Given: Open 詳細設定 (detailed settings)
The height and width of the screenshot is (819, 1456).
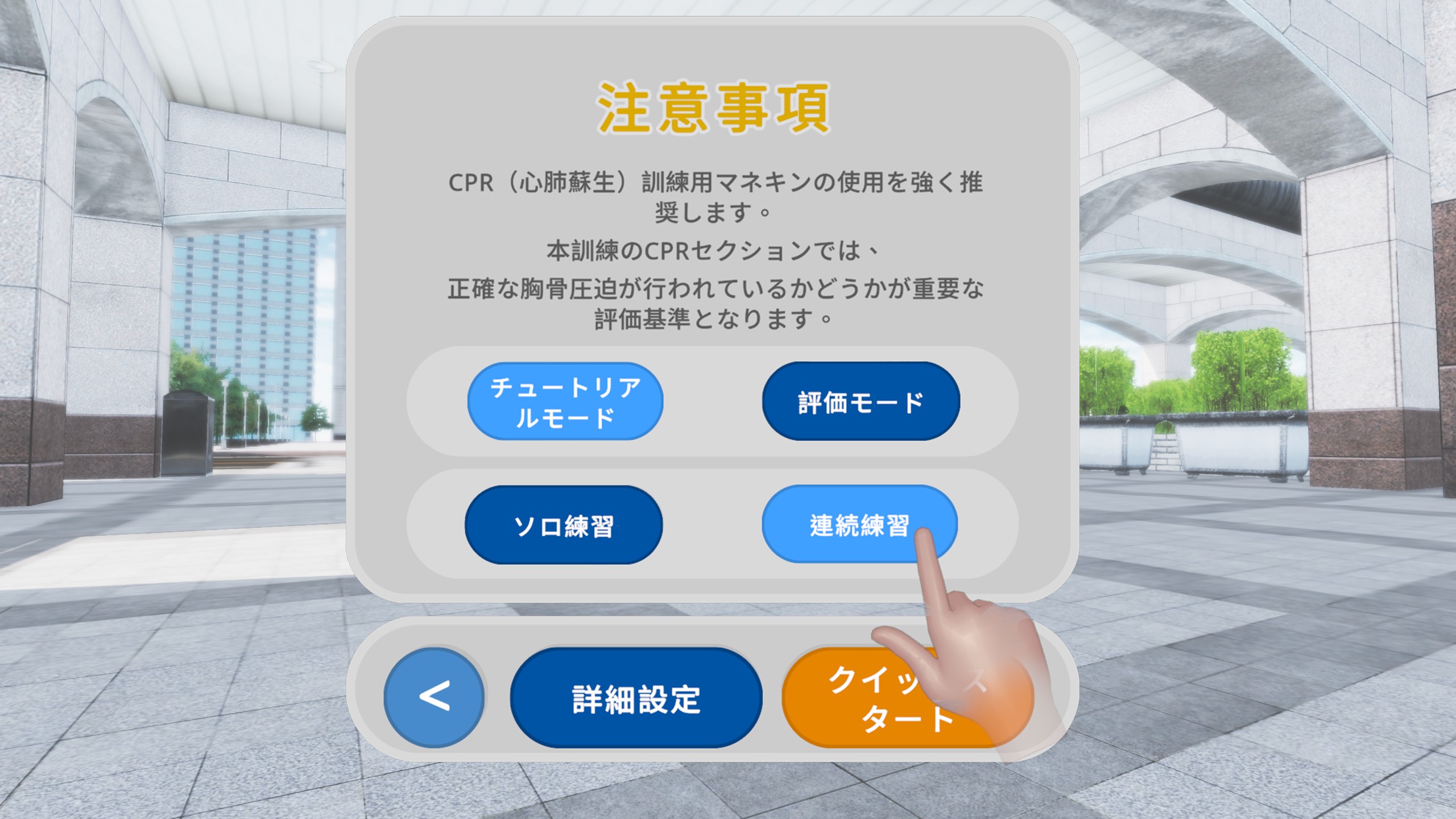Looking at the screenshot, I should point(636,698).
